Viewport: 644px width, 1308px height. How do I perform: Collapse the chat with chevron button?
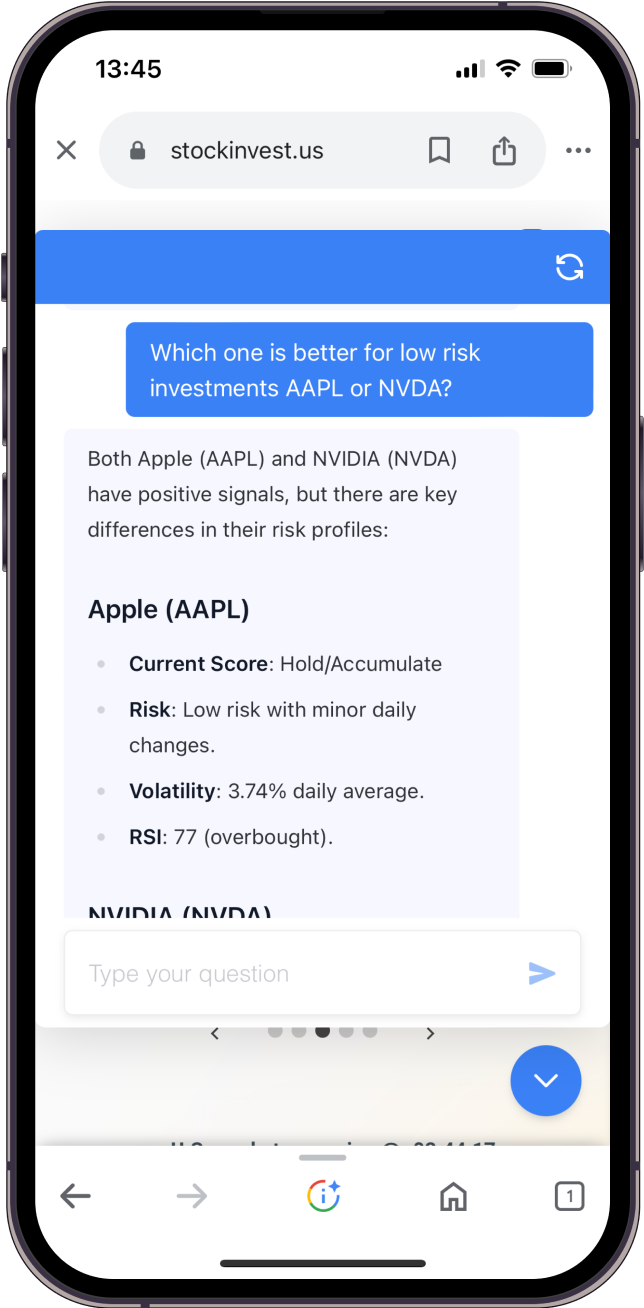[x=545, y=1081]
